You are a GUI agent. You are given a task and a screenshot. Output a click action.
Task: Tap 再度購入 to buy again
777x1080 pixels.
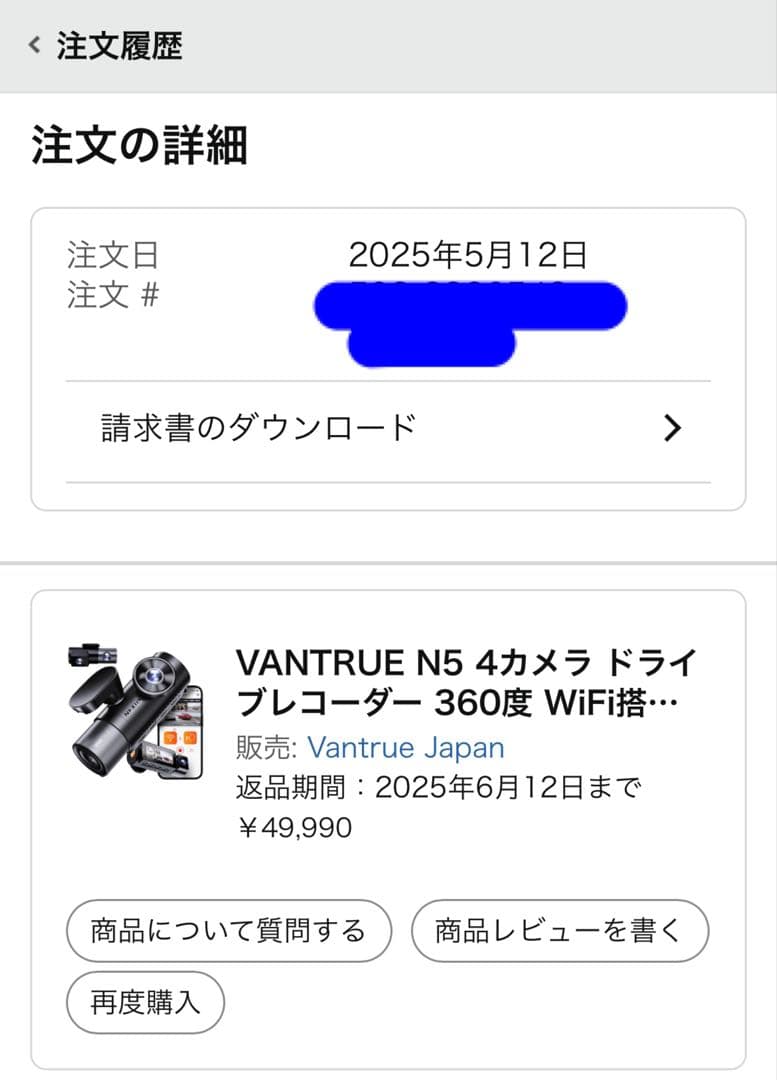point(144,1002)
